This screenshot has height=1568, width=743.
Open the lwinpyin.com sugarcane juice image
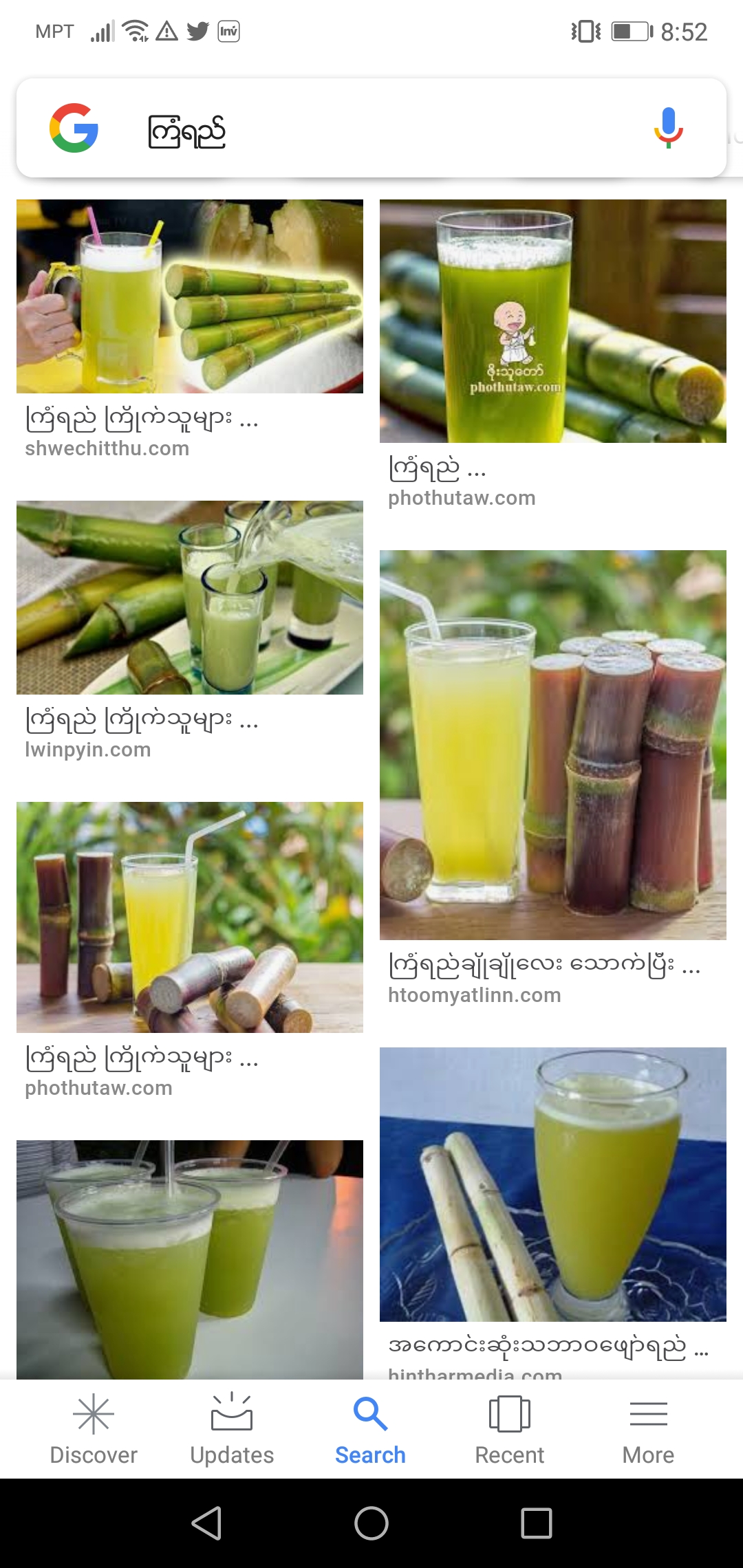190,597
